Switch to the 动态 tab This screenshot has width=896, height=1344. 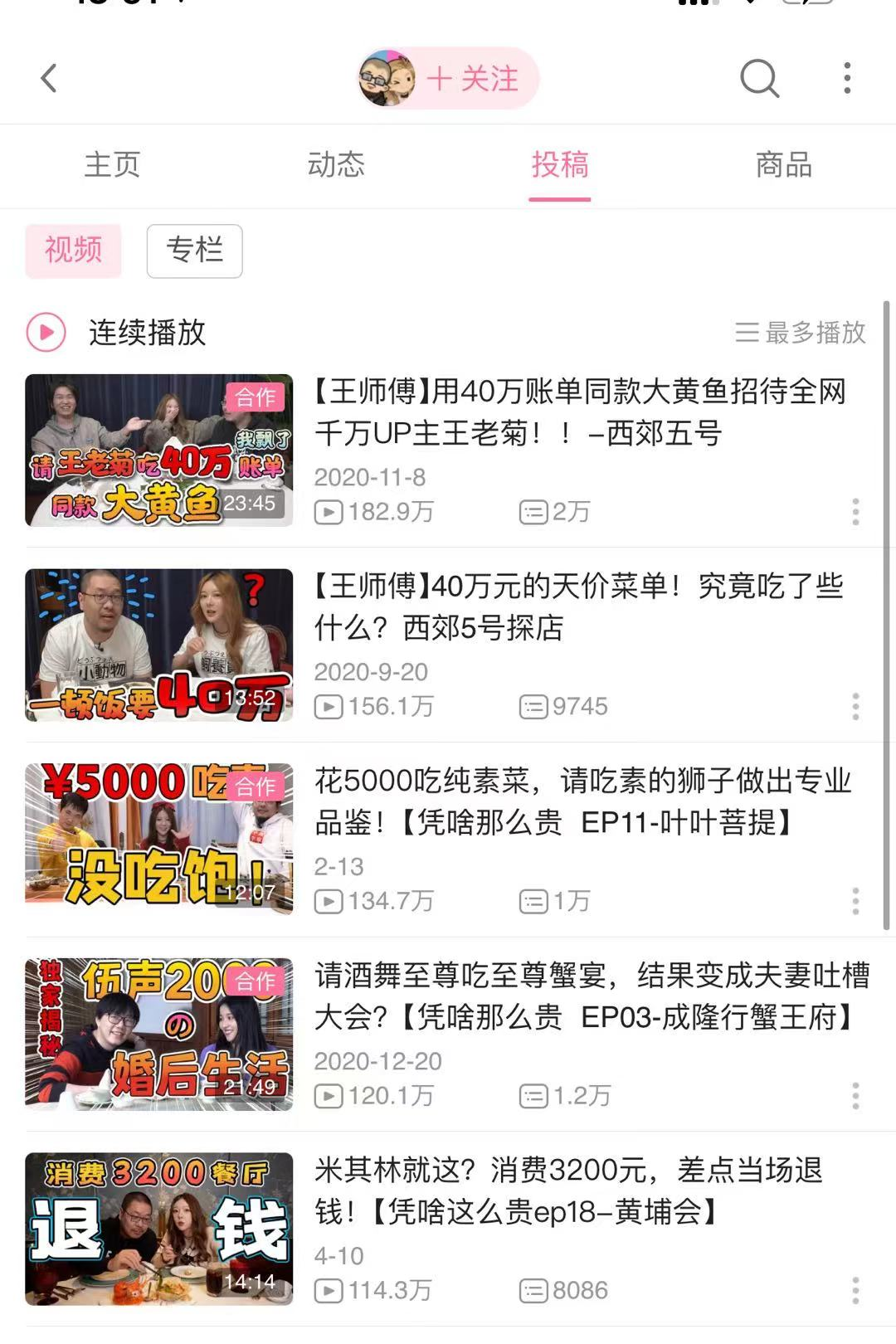[x=336, y=164]
